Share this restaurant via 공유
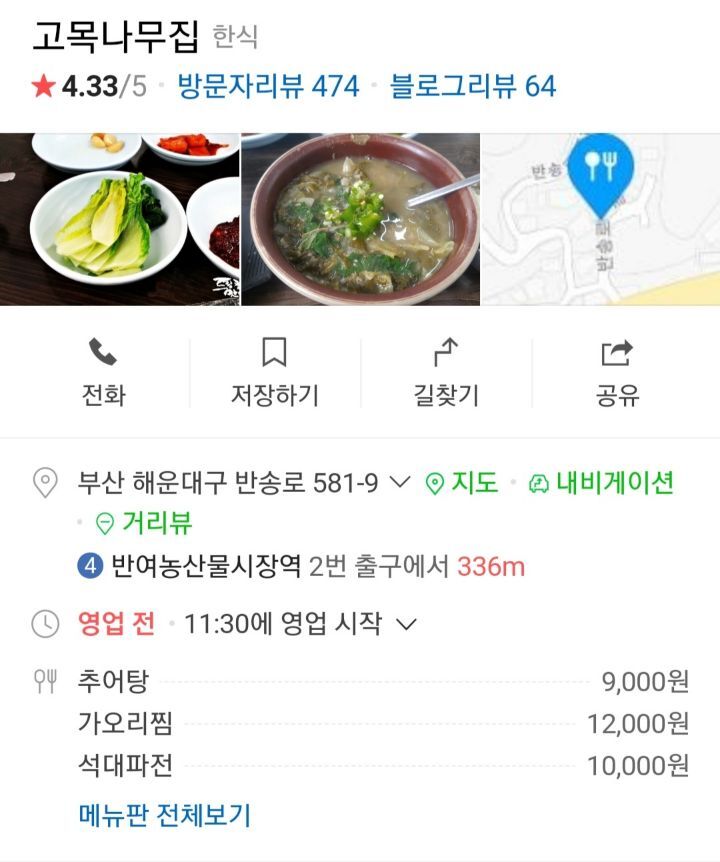Screen dimensions: 720x862 tap(617, 372)
